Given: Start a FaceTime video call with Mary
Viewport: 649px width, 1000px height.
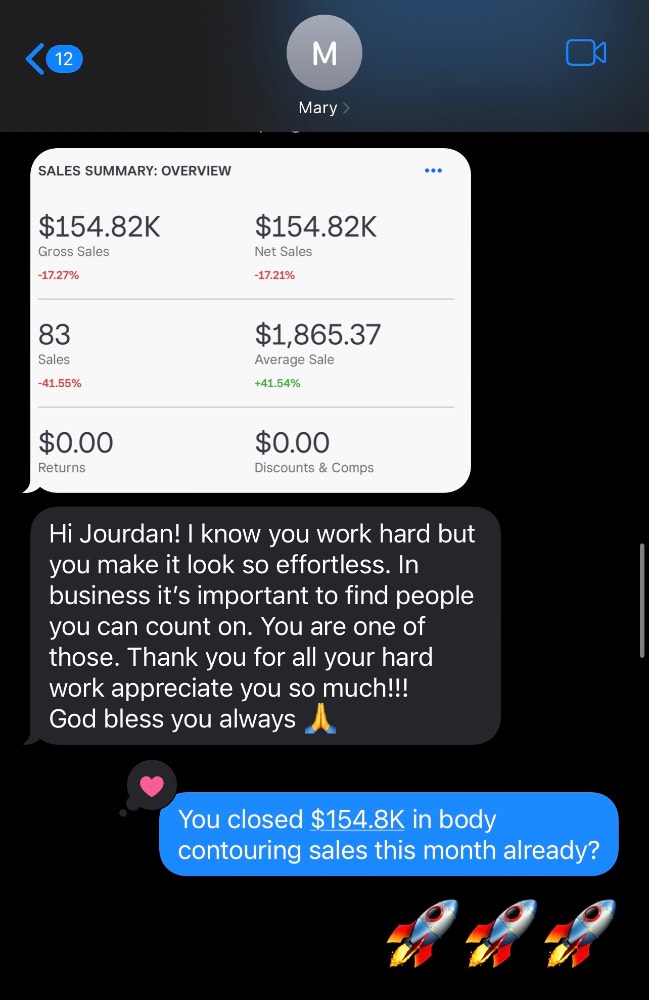Looking at the screenshot, I should [585, 53].
